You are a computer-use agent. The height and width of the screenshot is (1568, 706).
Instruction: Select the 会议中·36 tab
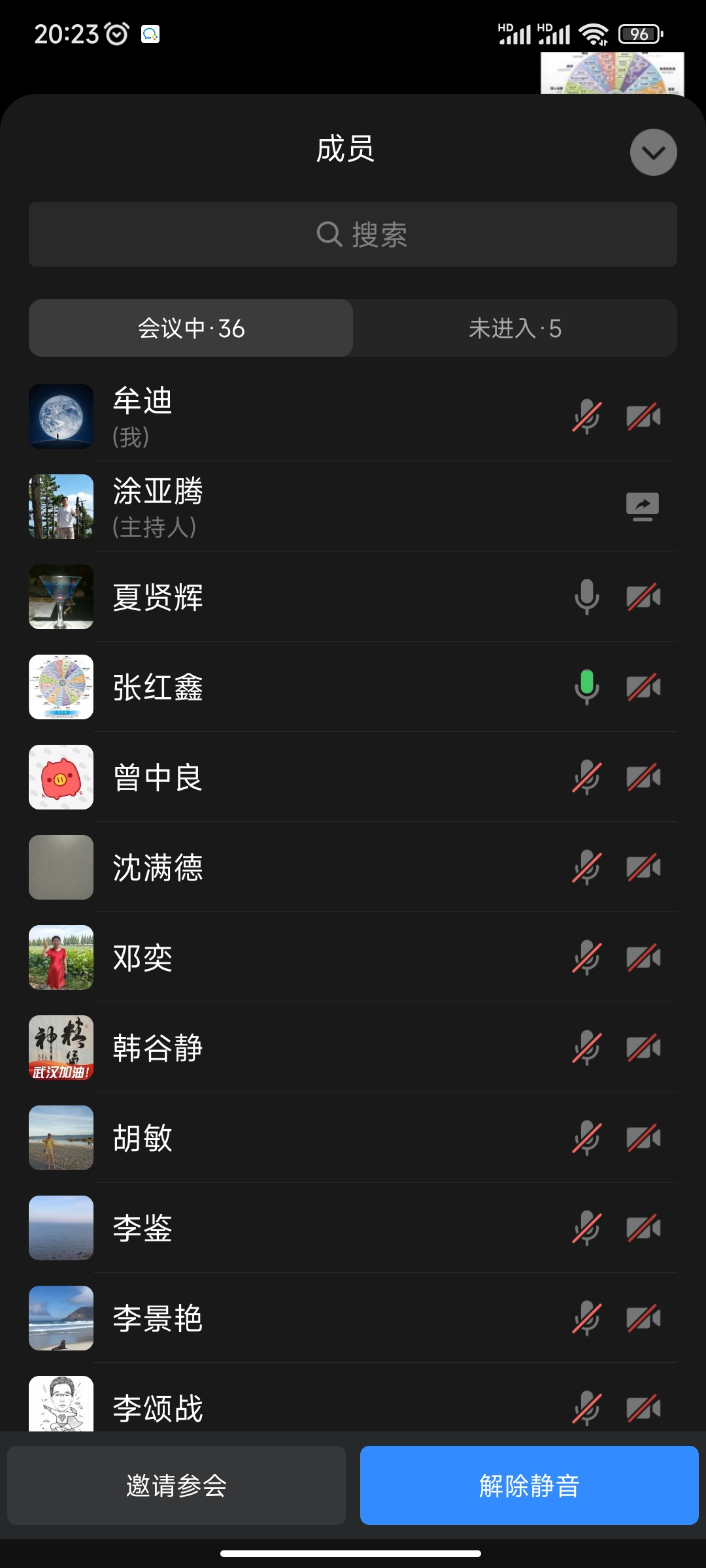(190, 329)
